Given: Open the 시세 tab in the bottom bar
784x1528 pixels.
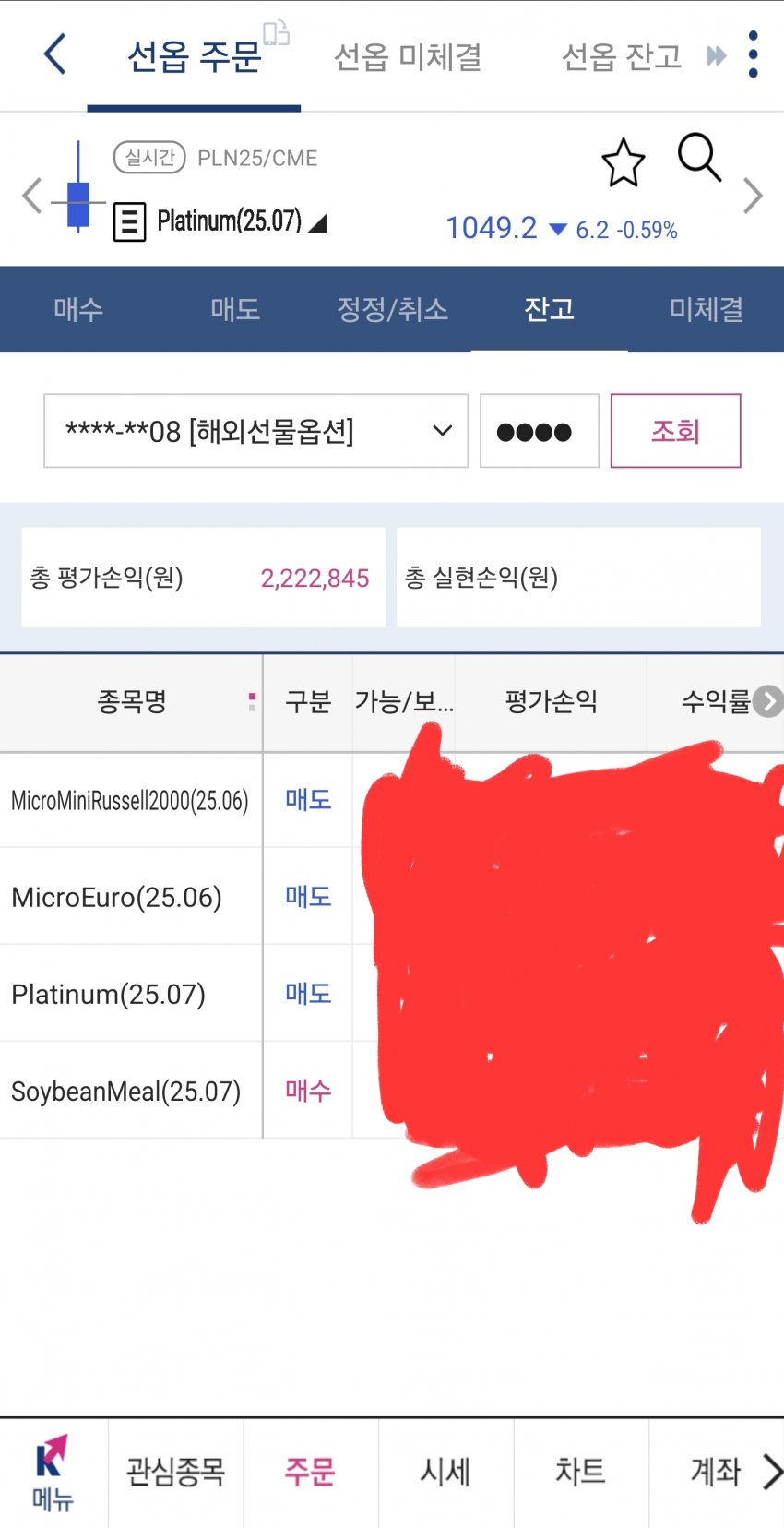Looking at the screenshot, I should tap(445, 1473).
